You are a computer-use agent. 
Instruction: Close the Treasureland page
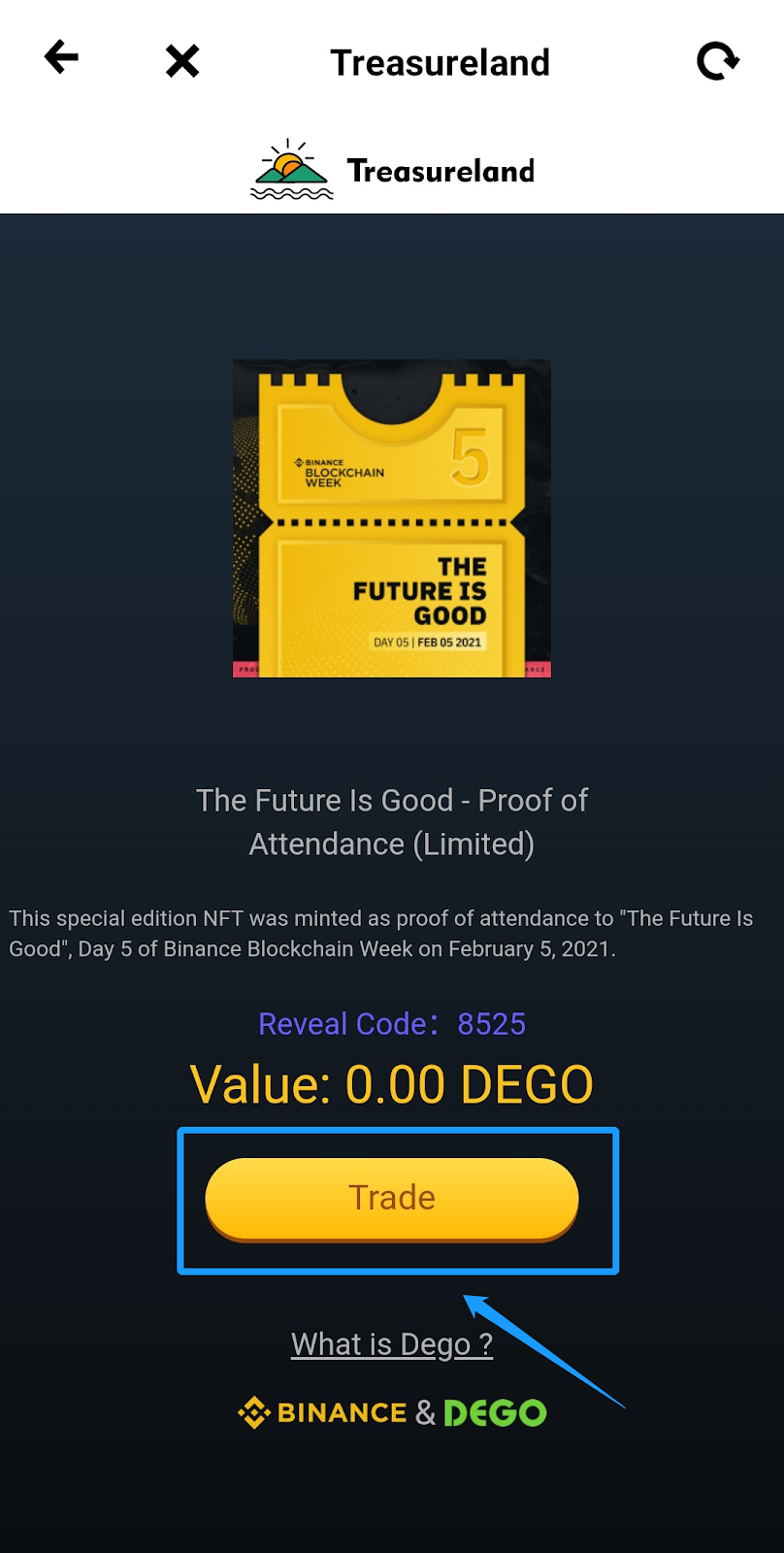(x=182, y=61)
